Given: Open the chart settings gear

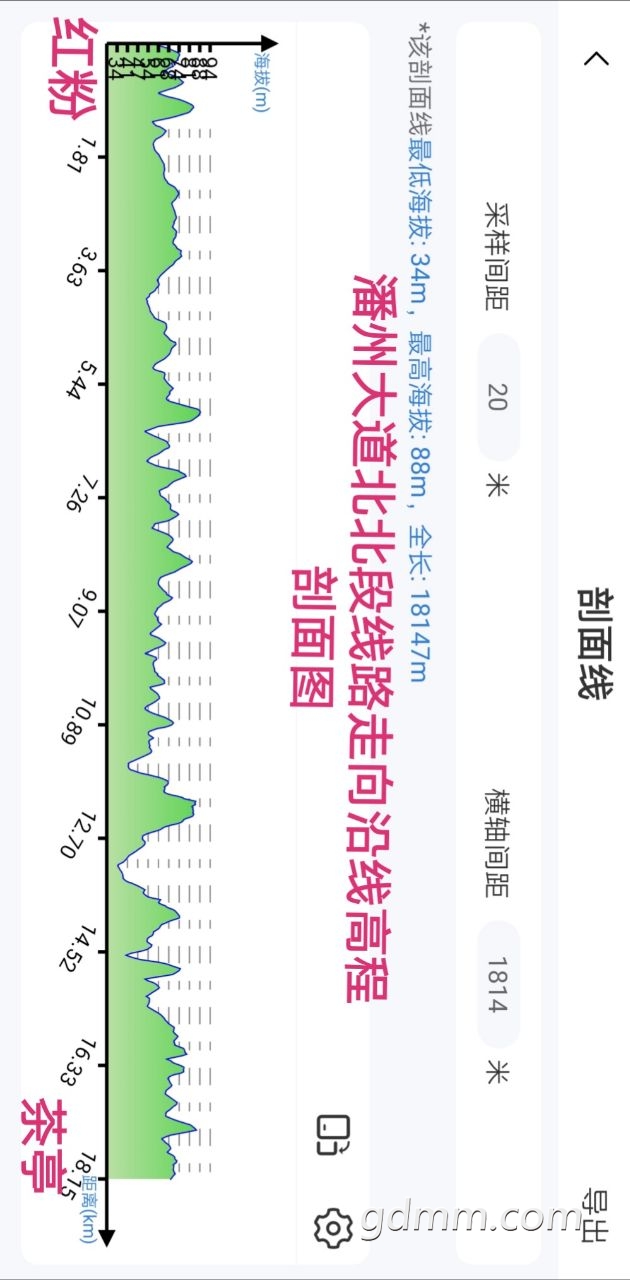Looking at the screenshot, I should [x=333, y=1226].
